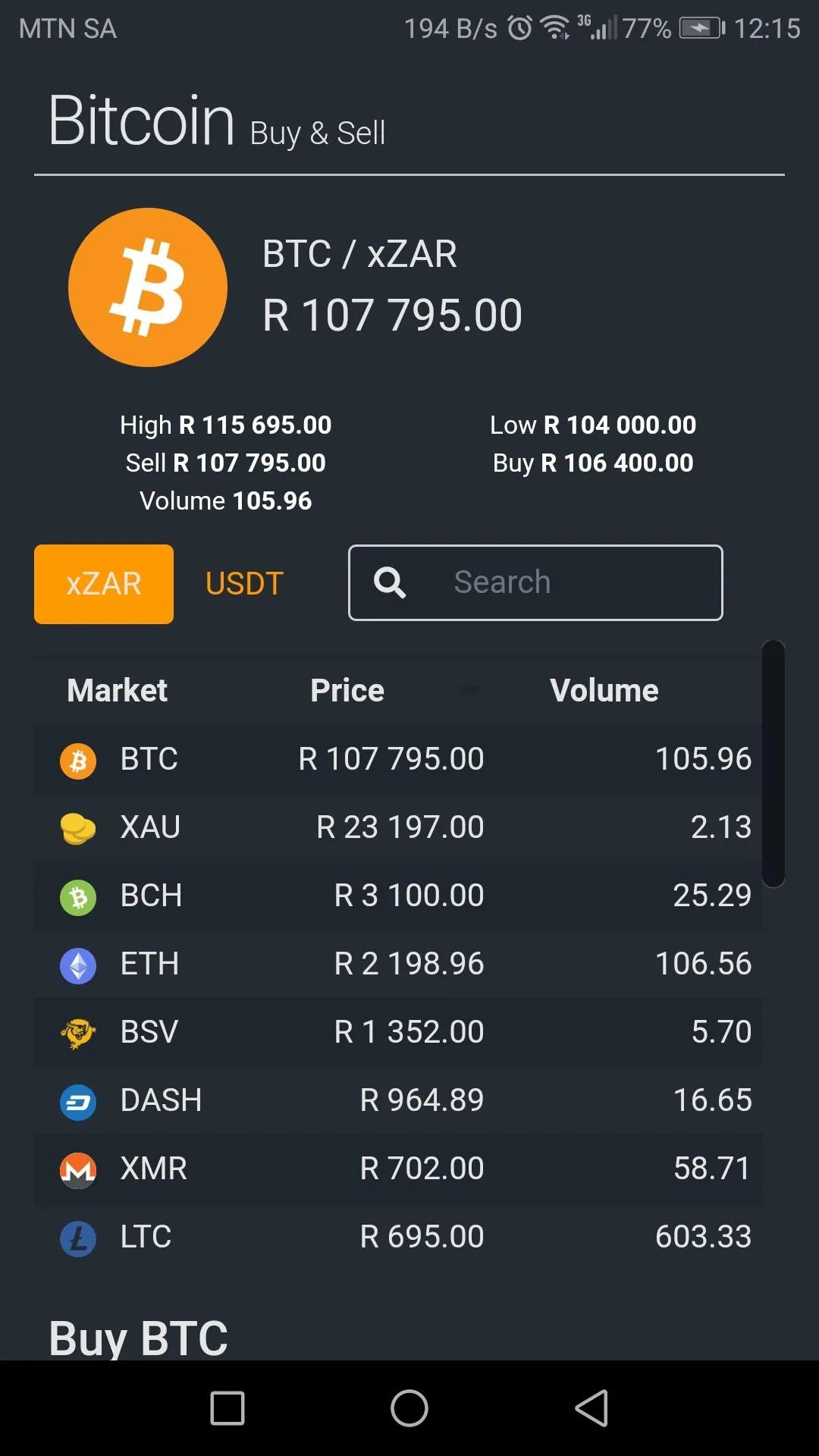Select the BTC coin icon in the market list

pos(77,759)
